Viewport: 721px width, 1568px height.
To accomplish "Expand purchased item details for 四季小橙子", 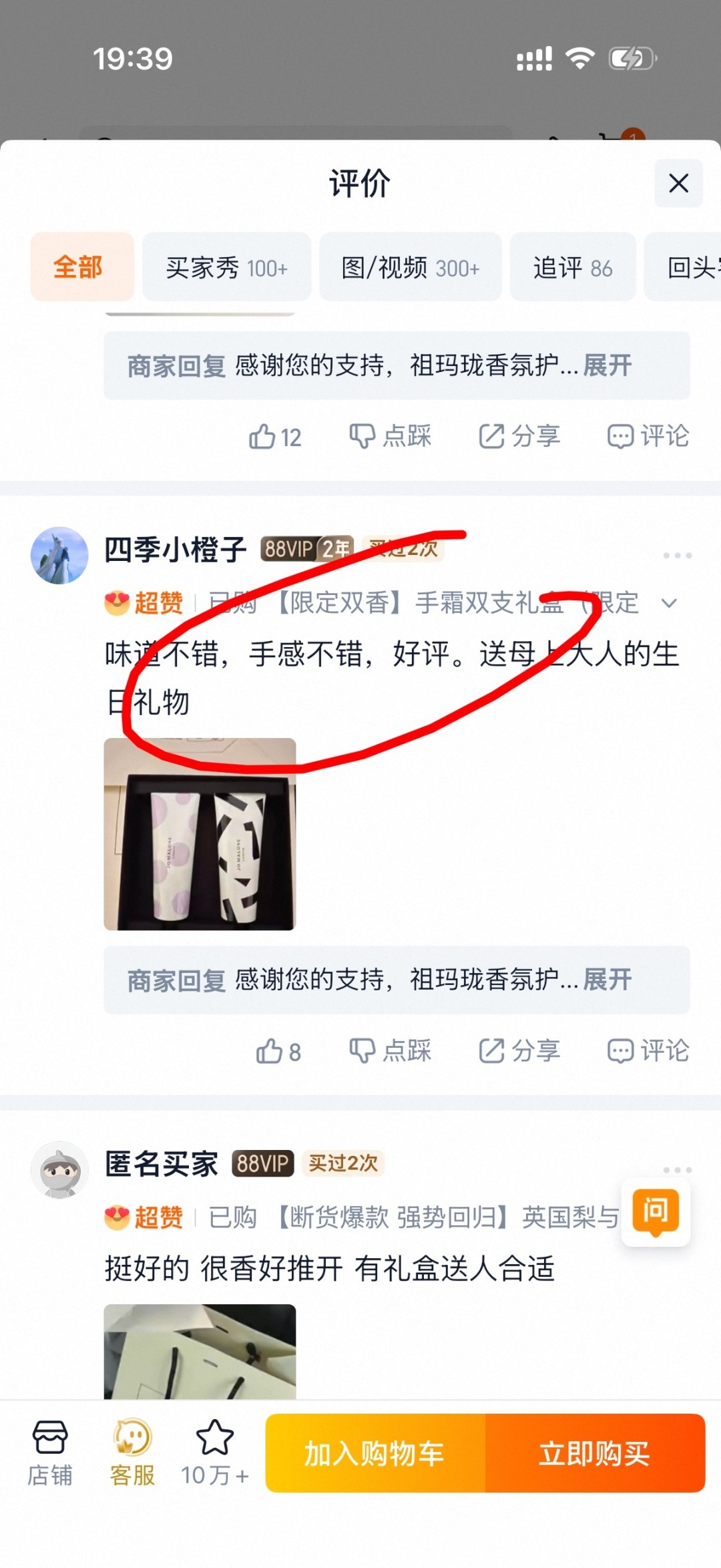I will (x=669, y=604).
